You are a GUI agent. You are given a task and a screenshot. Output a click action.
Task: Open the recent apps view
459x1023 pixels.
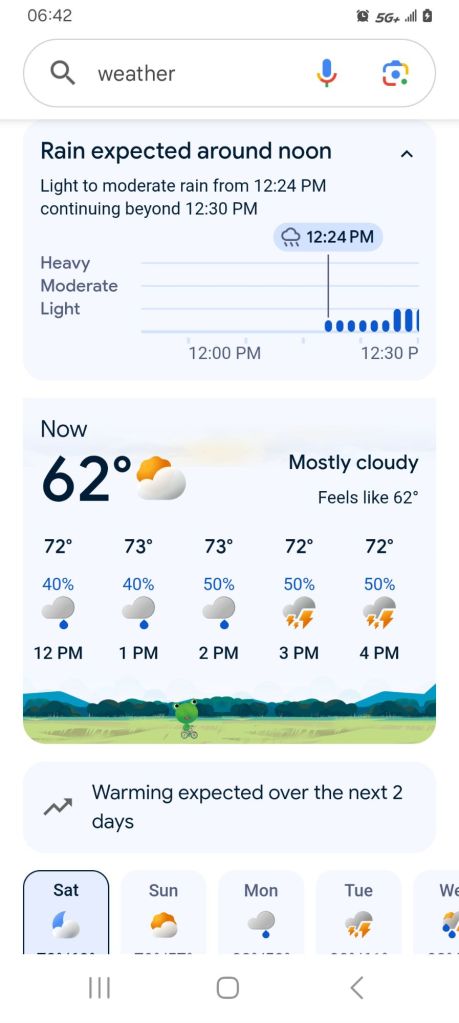coord(99,987)
